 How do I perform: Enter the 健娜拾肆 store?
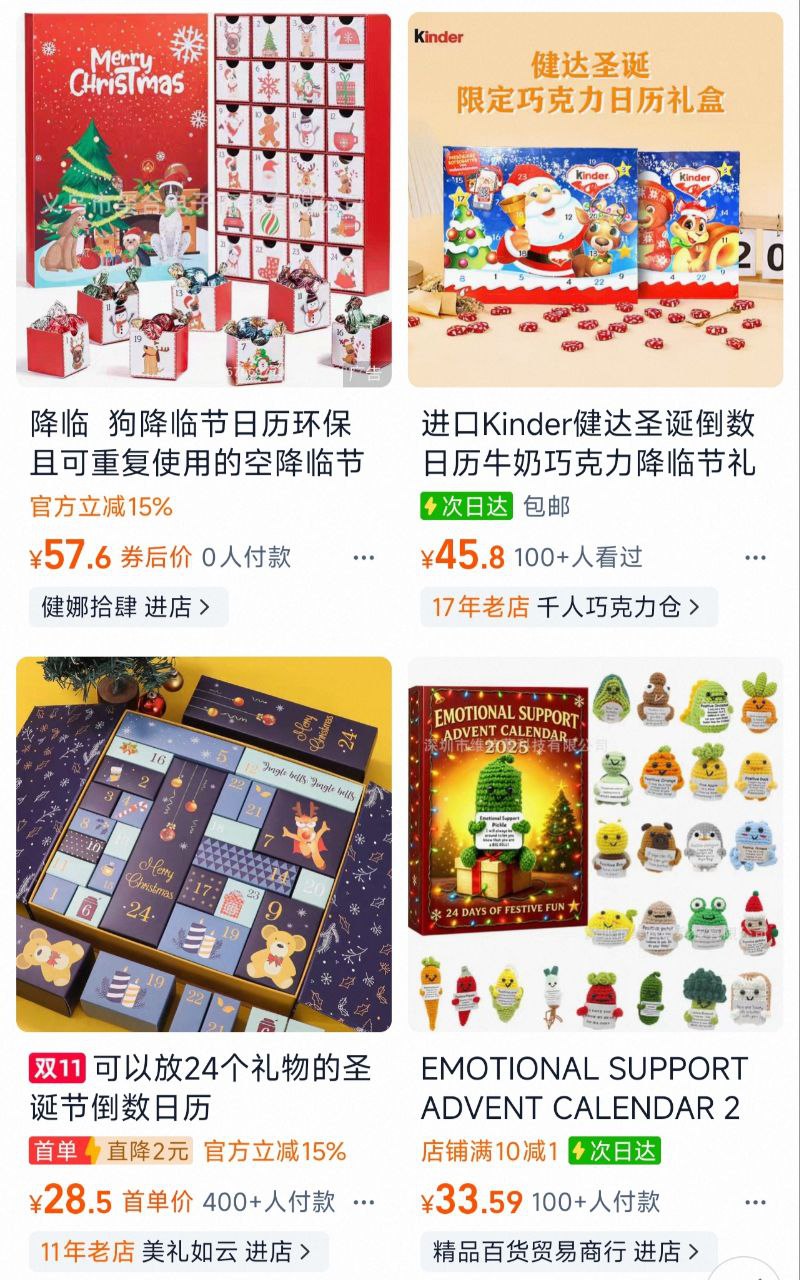(x=127, y=607)
